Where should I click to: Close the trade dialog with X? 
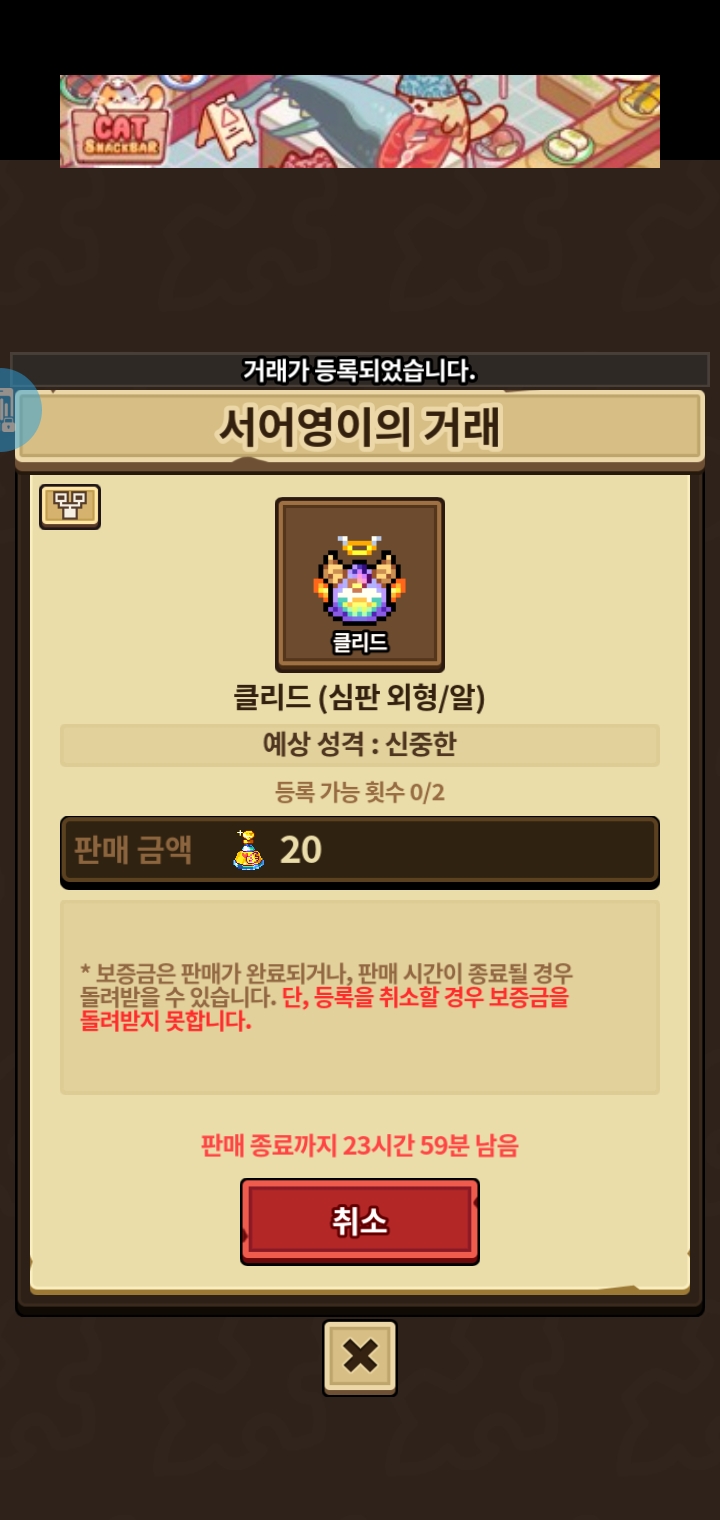pyautogui.click(x=360, y=1356)
